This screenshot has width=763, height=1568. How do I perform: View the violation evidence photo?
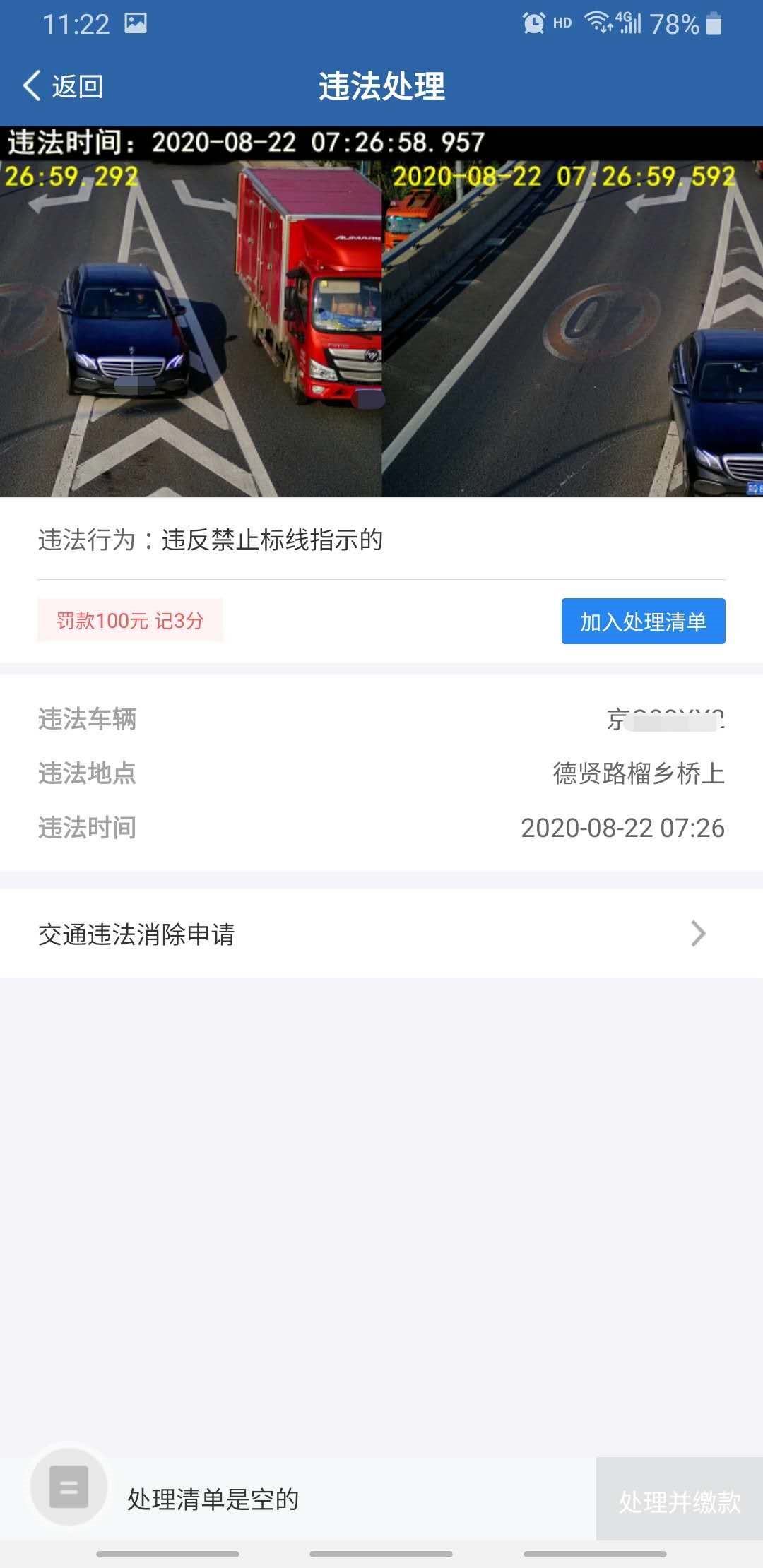381,312
